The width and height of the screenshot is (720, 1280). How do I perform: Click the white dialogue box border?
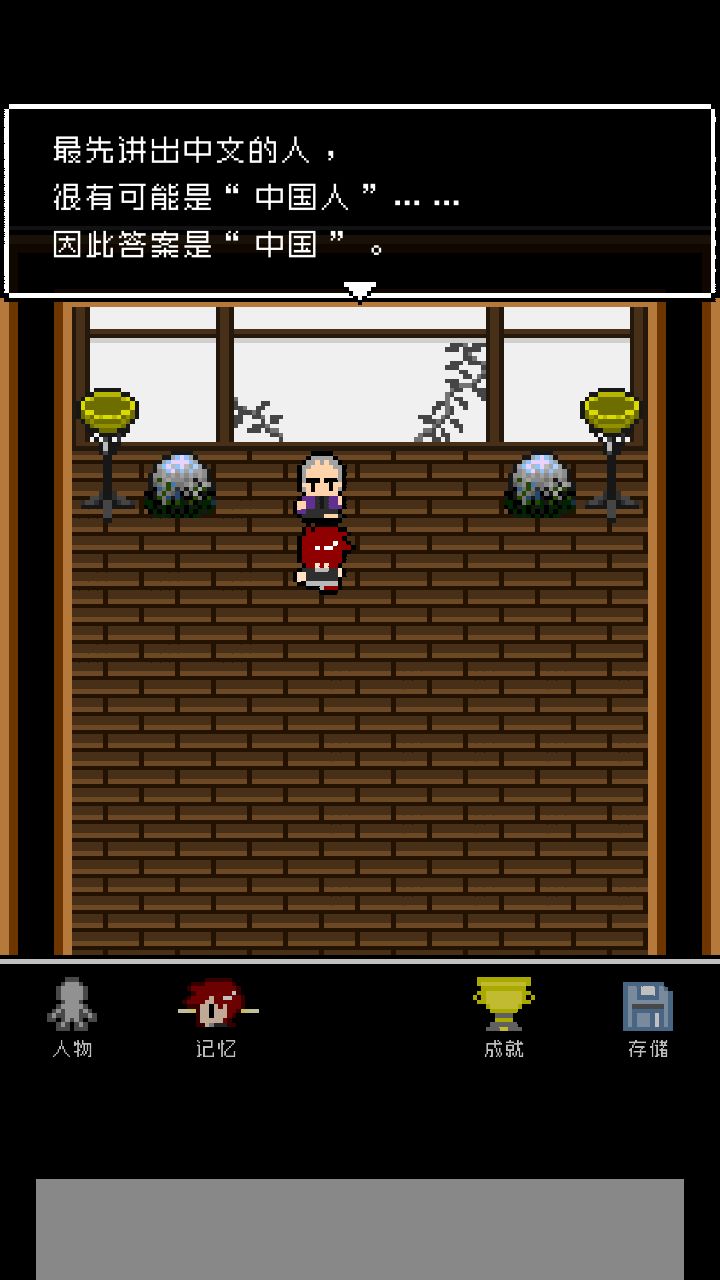tap(360, 105)
